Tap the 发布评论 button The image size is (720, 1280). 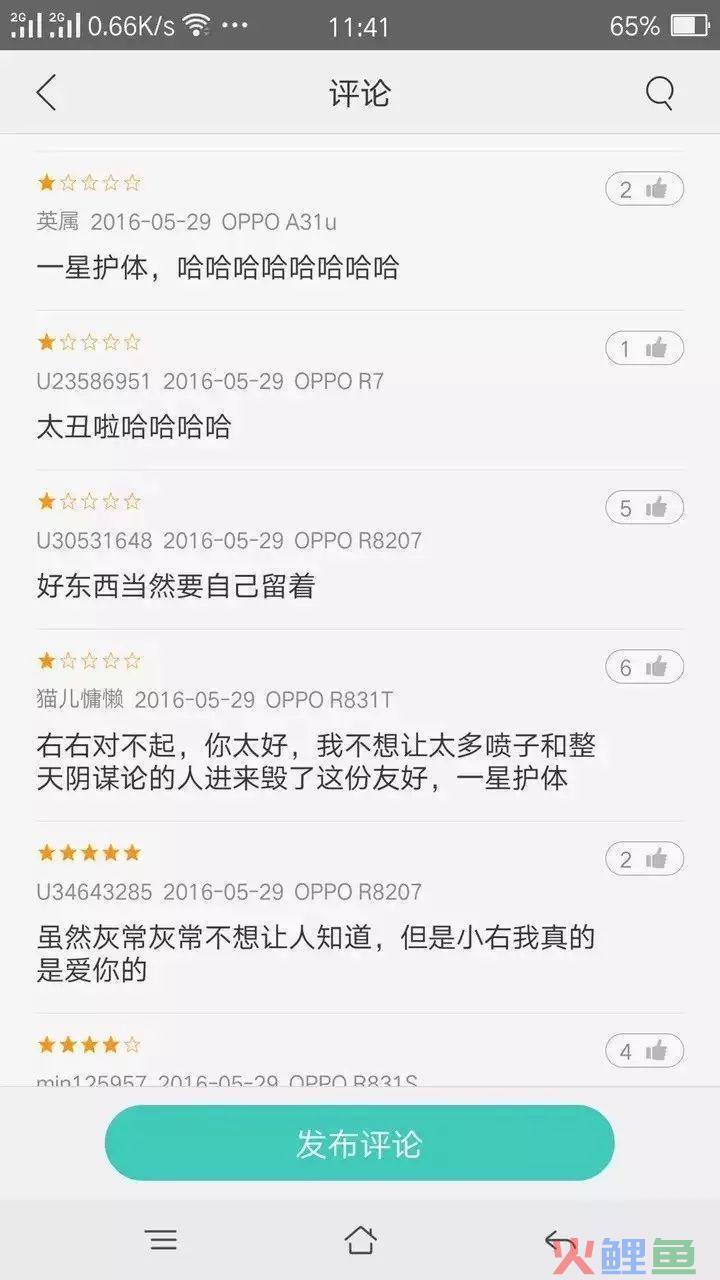tap(359, 1143)
